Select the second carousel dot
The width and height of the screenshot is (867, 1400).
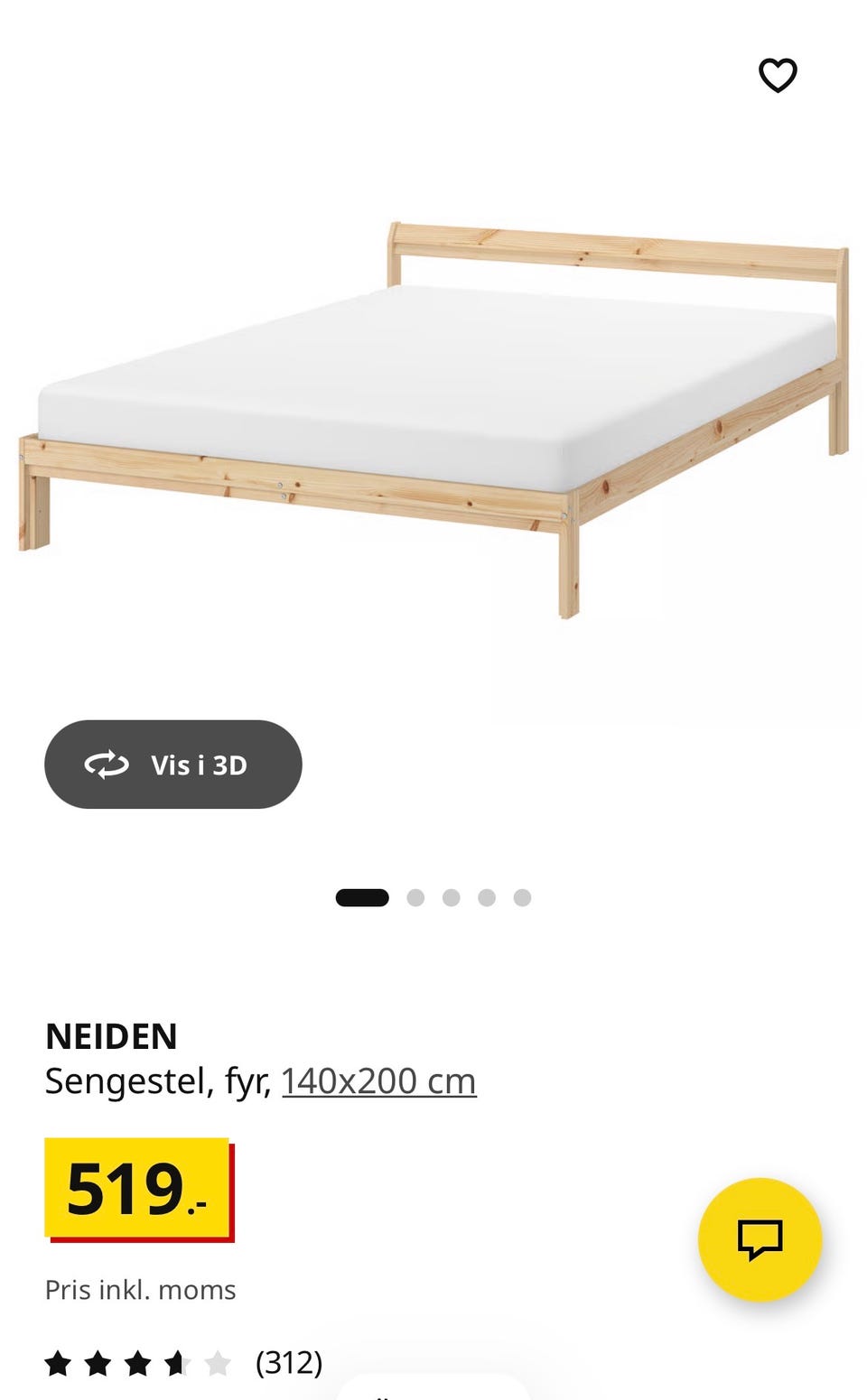pyautogui.click(x=416, y=896)
